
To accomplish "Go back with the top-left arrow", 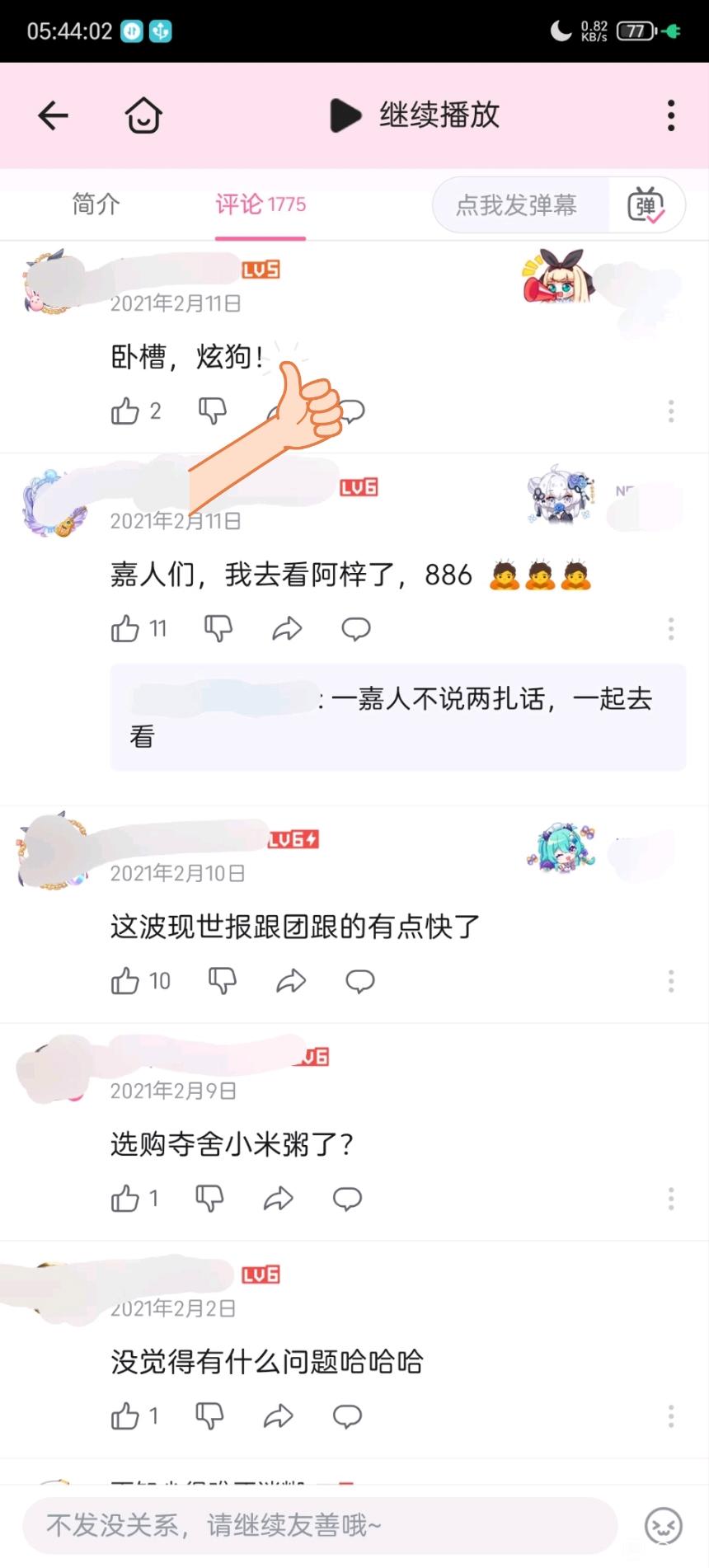I will click(x=53, y=115).
